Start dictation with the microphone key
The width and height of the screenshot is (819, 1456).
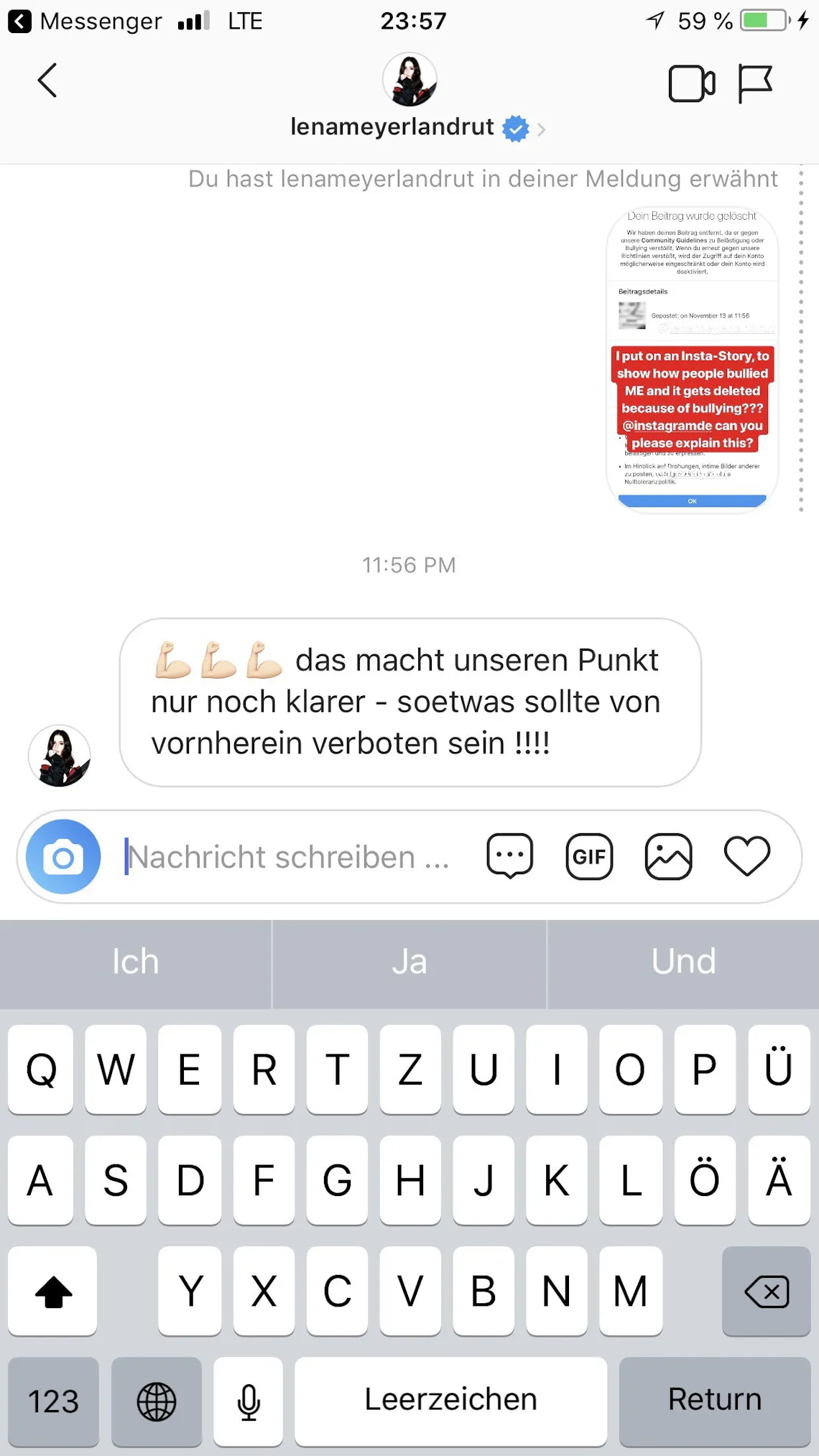point(249,1401)
